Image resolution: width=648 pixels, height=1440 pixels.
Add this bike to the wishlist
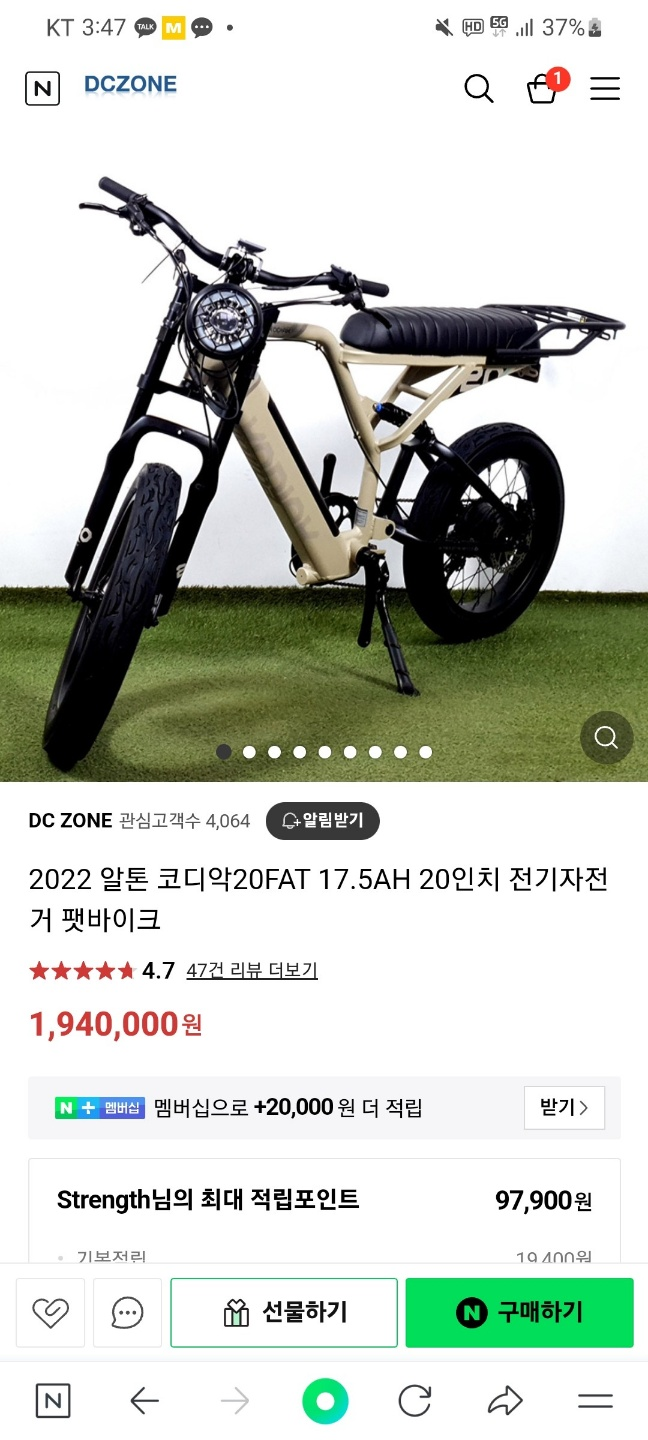pyautogui.click(x=50, y=1312)
